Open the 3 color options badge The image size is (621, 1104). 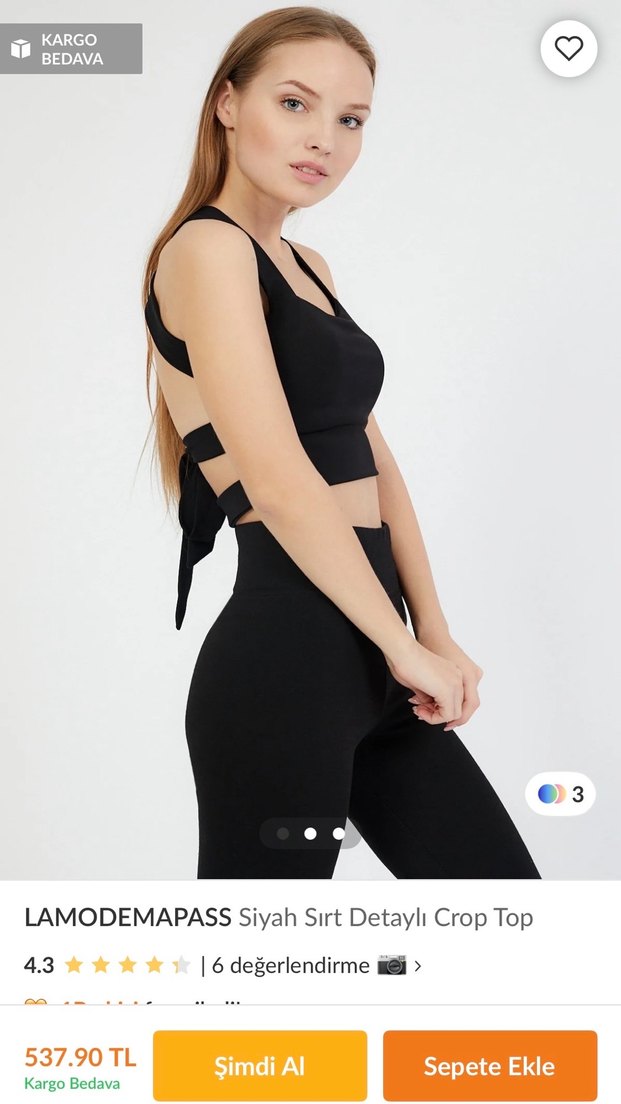coord(560,795)
